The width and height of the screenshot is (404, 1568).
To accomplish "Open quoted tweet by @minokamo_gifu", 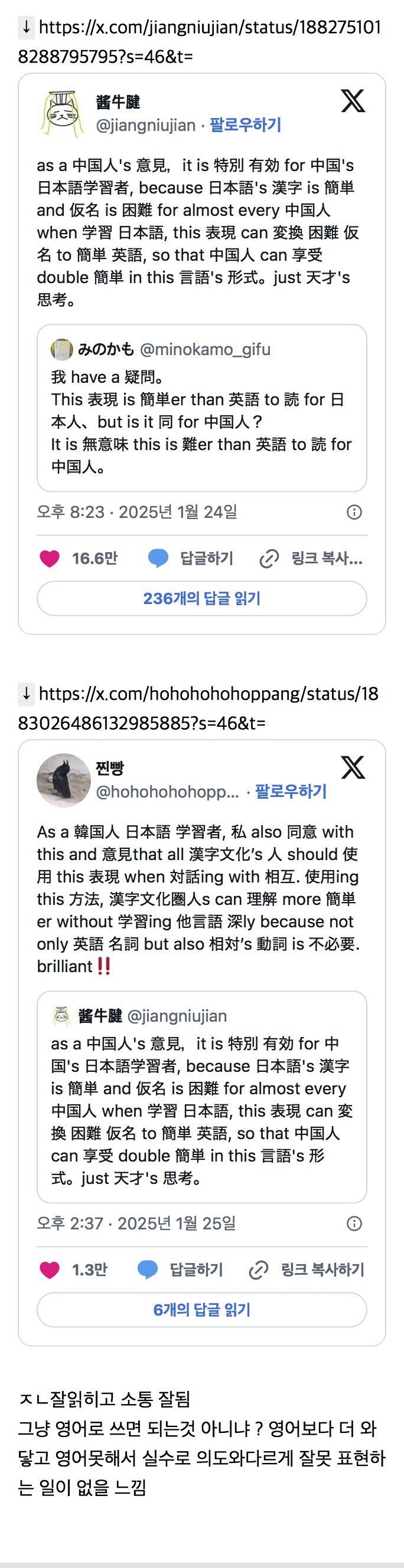I will pyautogui.click(x=201, y=408).
